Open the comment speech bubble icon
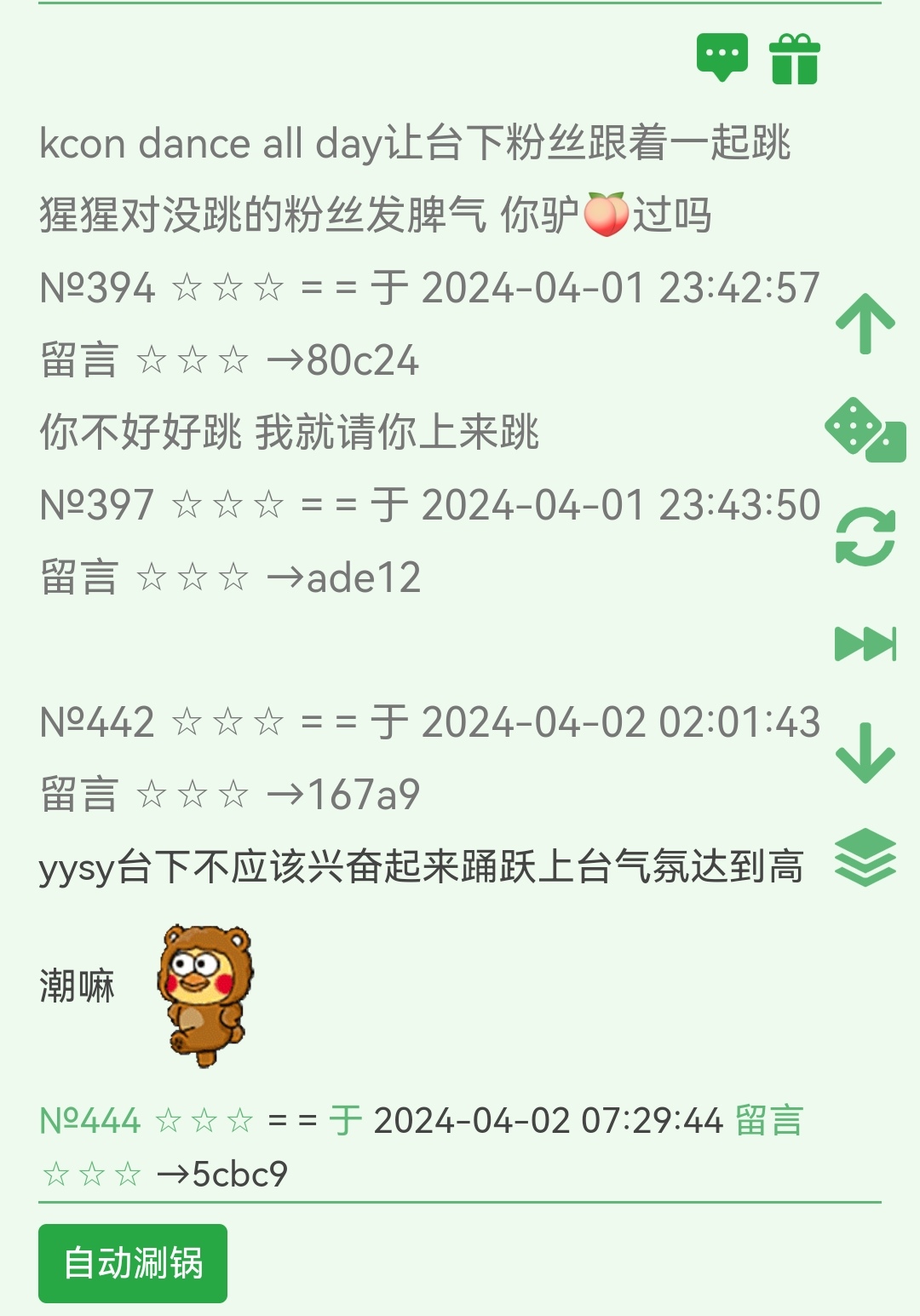Screen dimensions: 920x1316 pos(722,57)
